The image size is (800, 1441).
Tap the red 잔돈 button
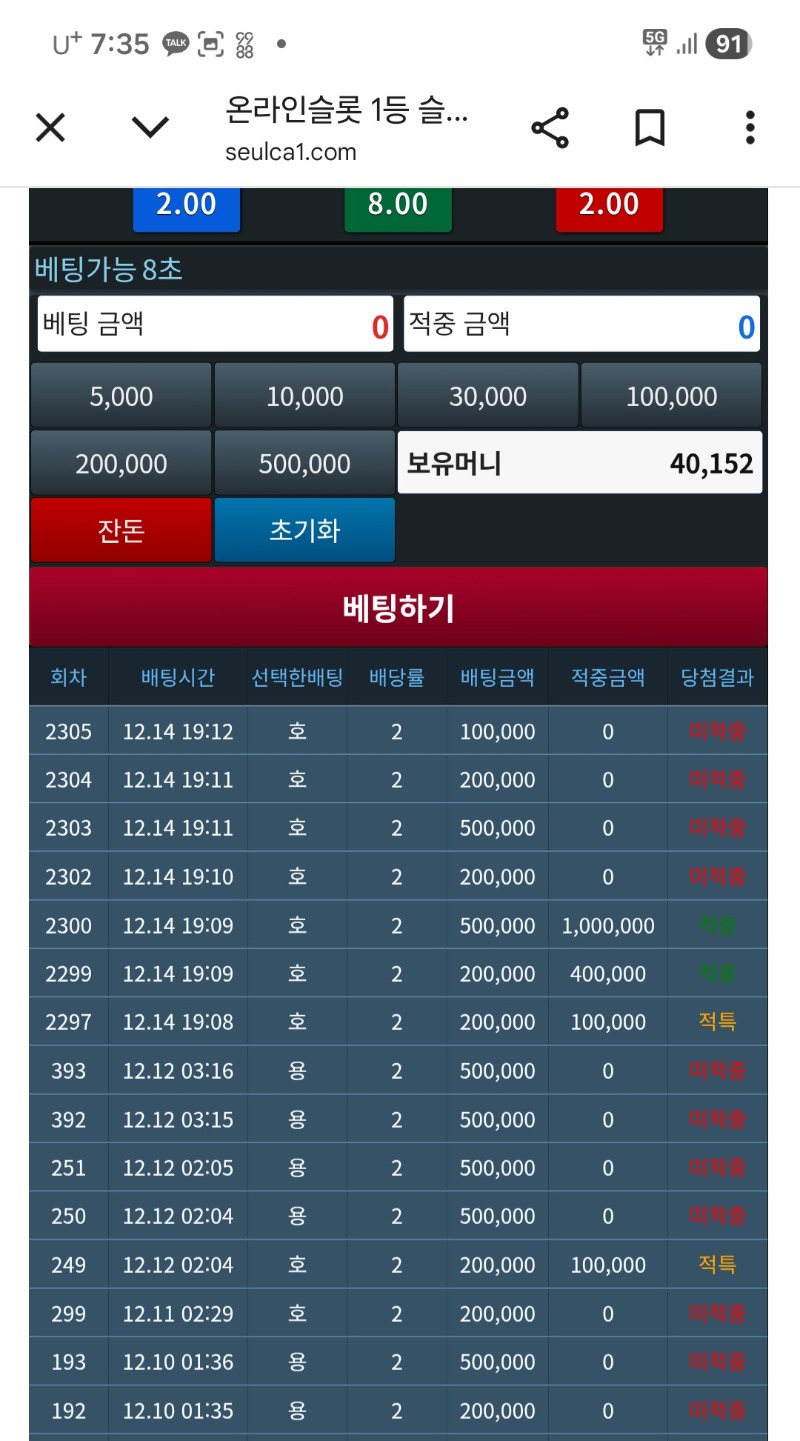pyautogui.click(x=121, y=530)
